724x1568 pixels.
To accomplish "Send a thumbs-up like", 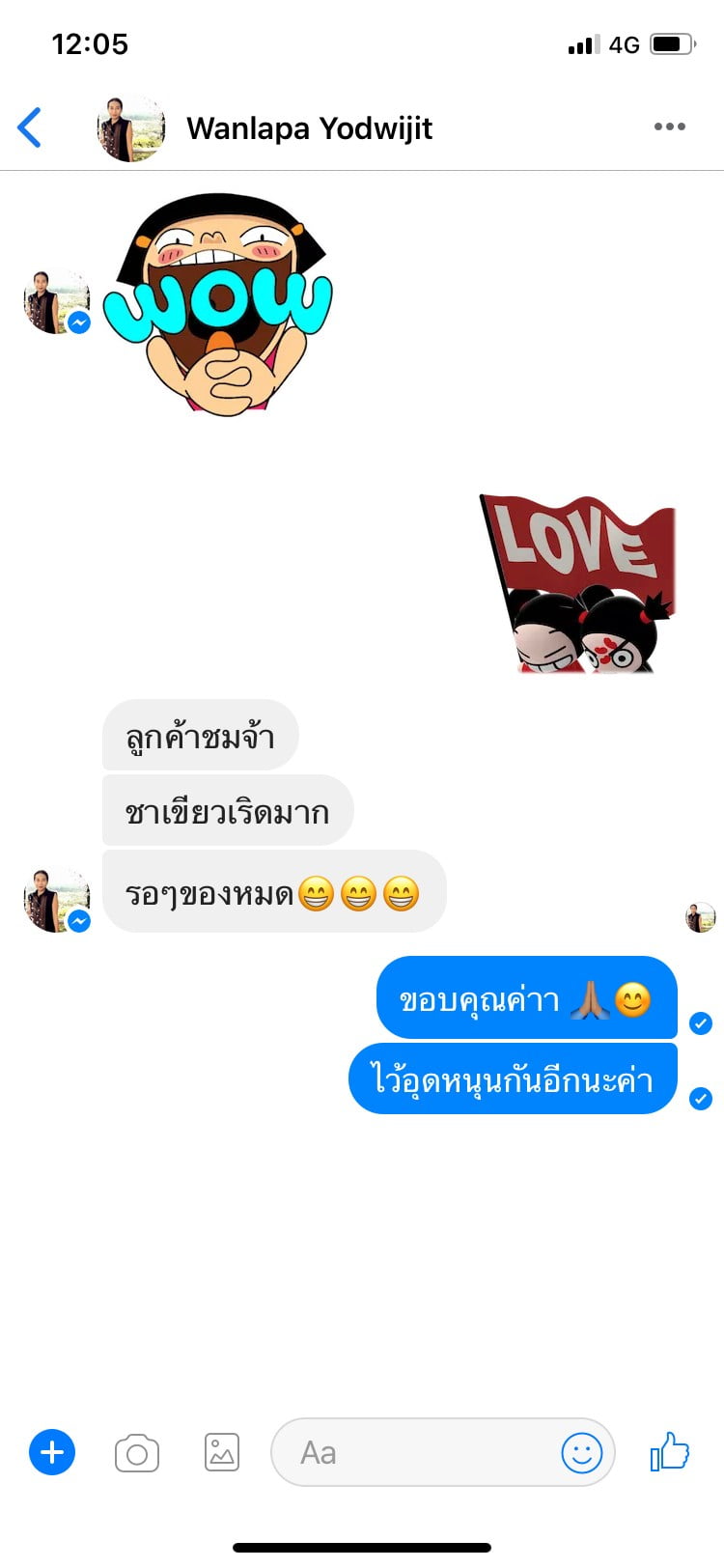I will pos(670,1451).
